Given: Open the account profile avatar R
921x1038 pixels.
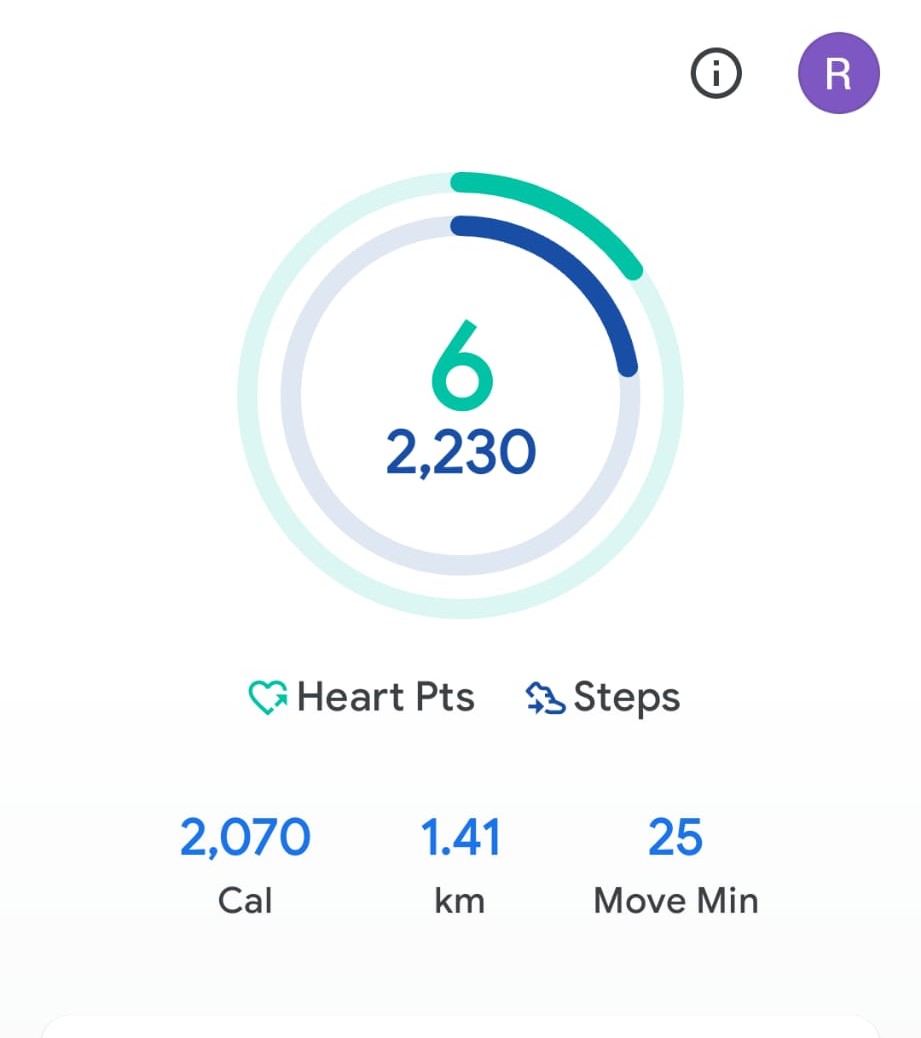Looking at the screenshot, I should coord(838,73).
